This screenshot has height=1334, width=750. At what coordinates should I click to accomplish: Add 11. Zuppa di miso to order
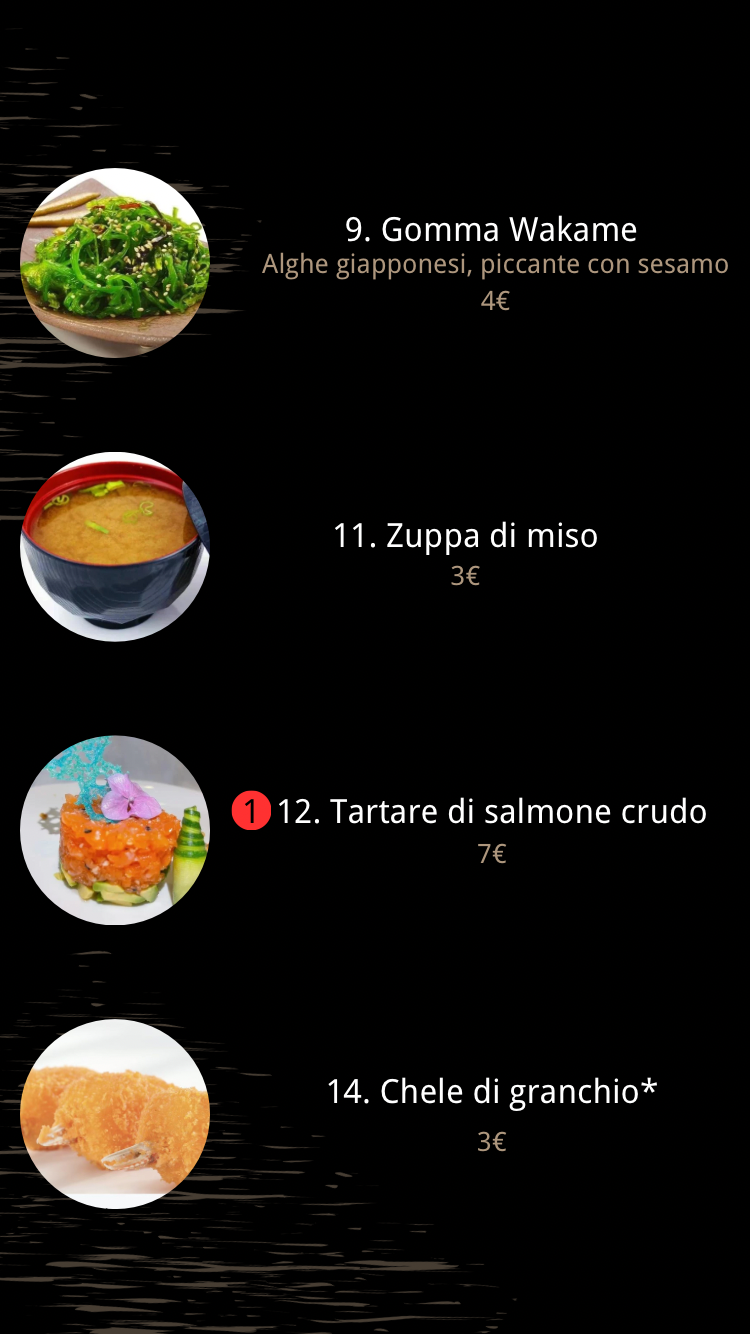pyautogui.click(x=465, y=536)
